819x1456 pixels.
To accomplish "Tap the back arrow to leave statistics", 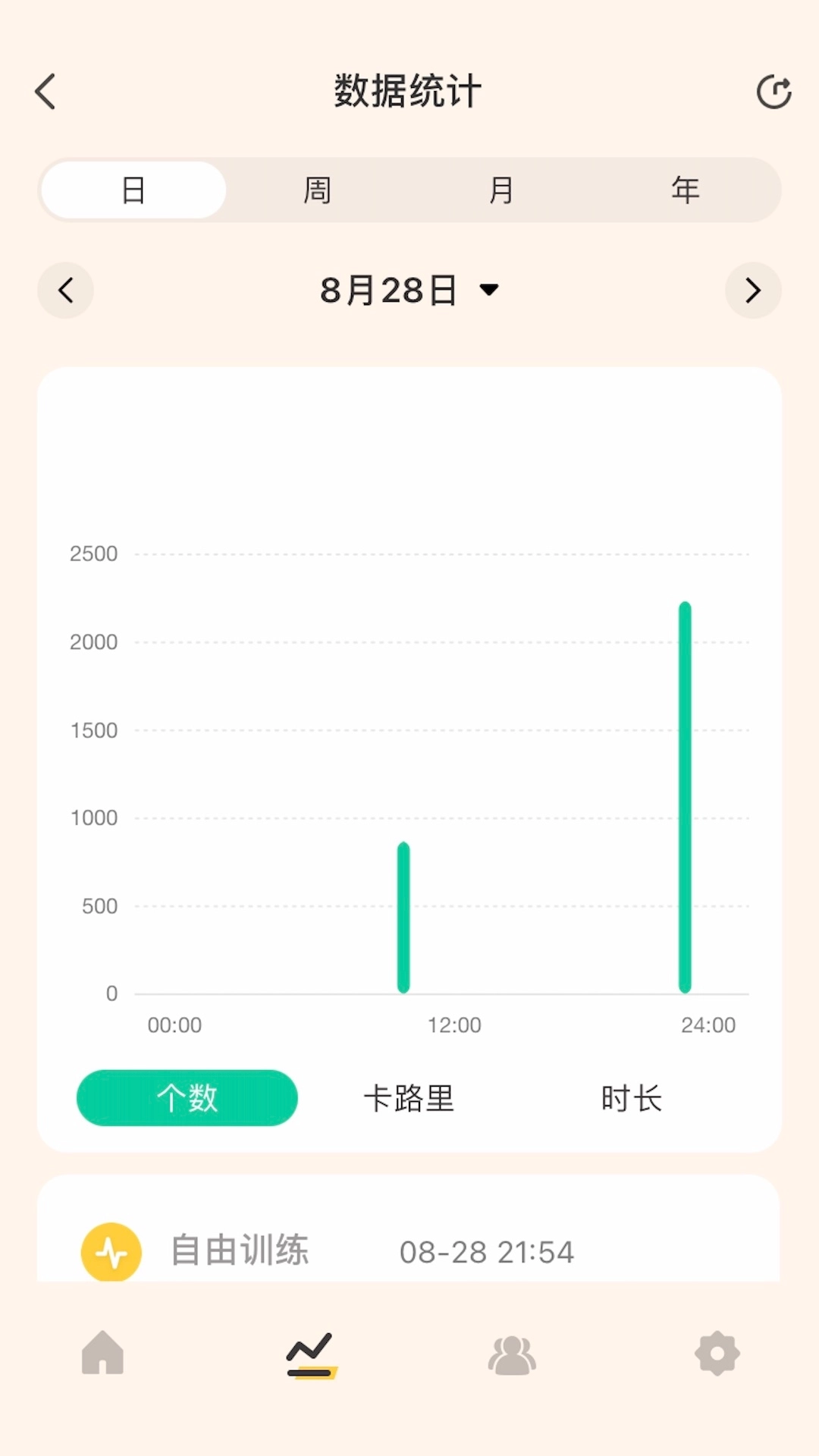I will (x=45, y=90).
